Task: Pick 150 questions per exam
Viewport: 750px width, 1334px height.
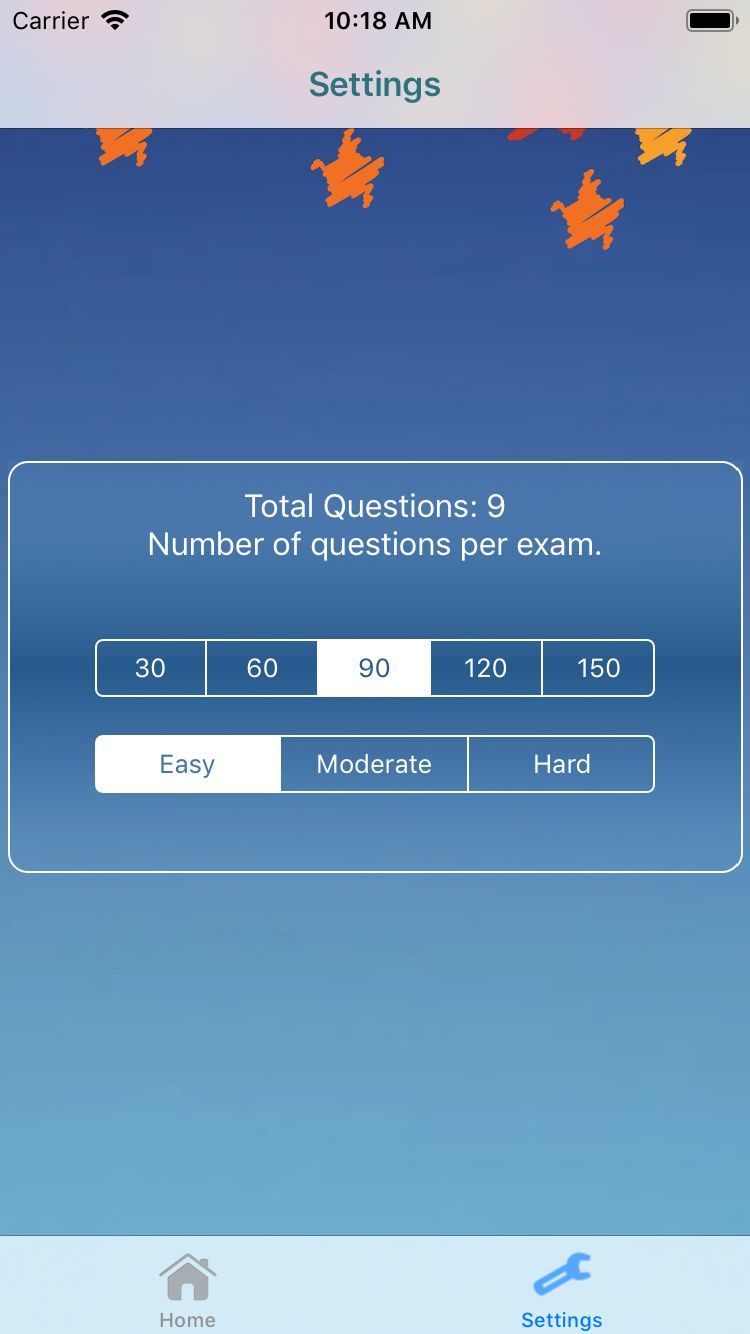Action: pyautogui.click(x=598, y=668)
